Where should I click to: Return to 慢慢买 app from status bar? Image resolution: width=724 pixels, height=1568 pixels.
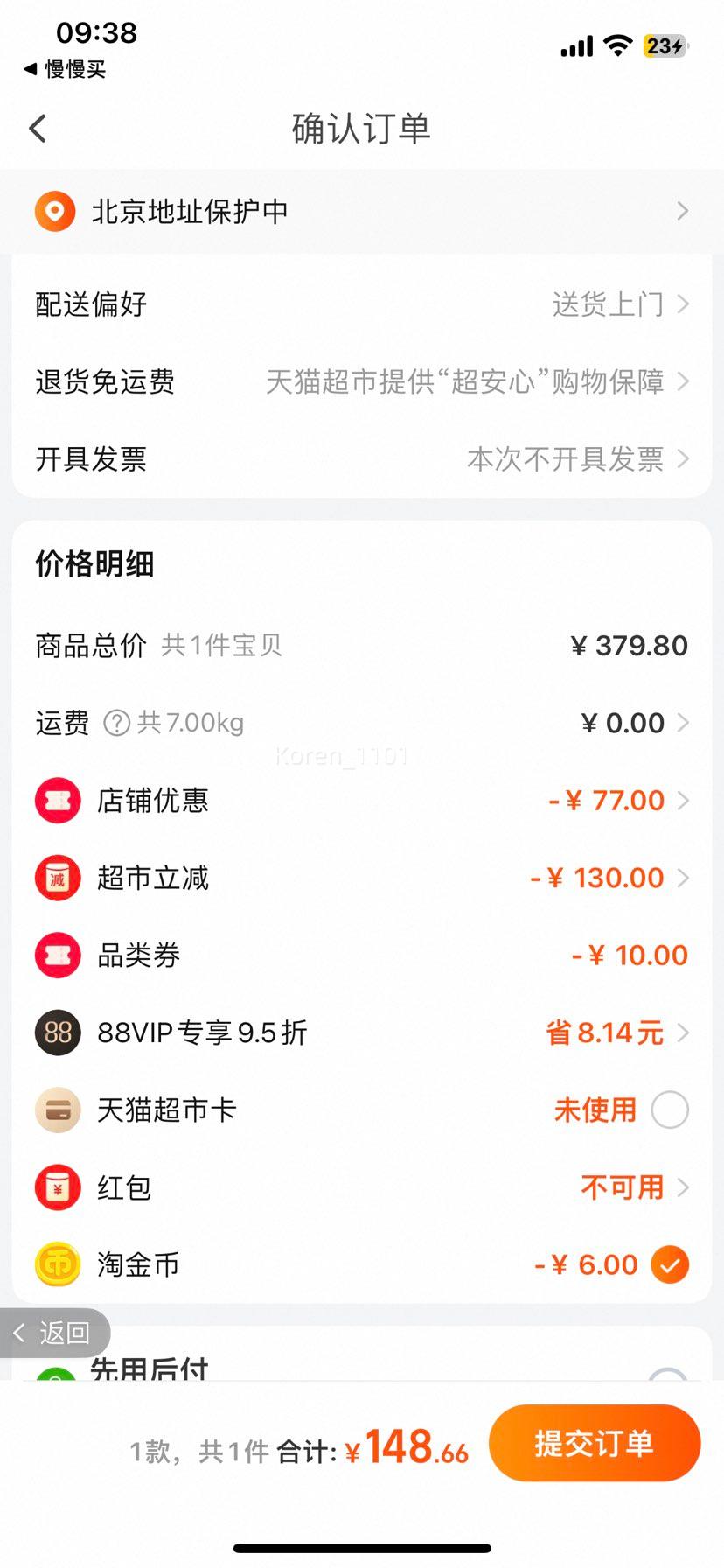tap(65, 69)
